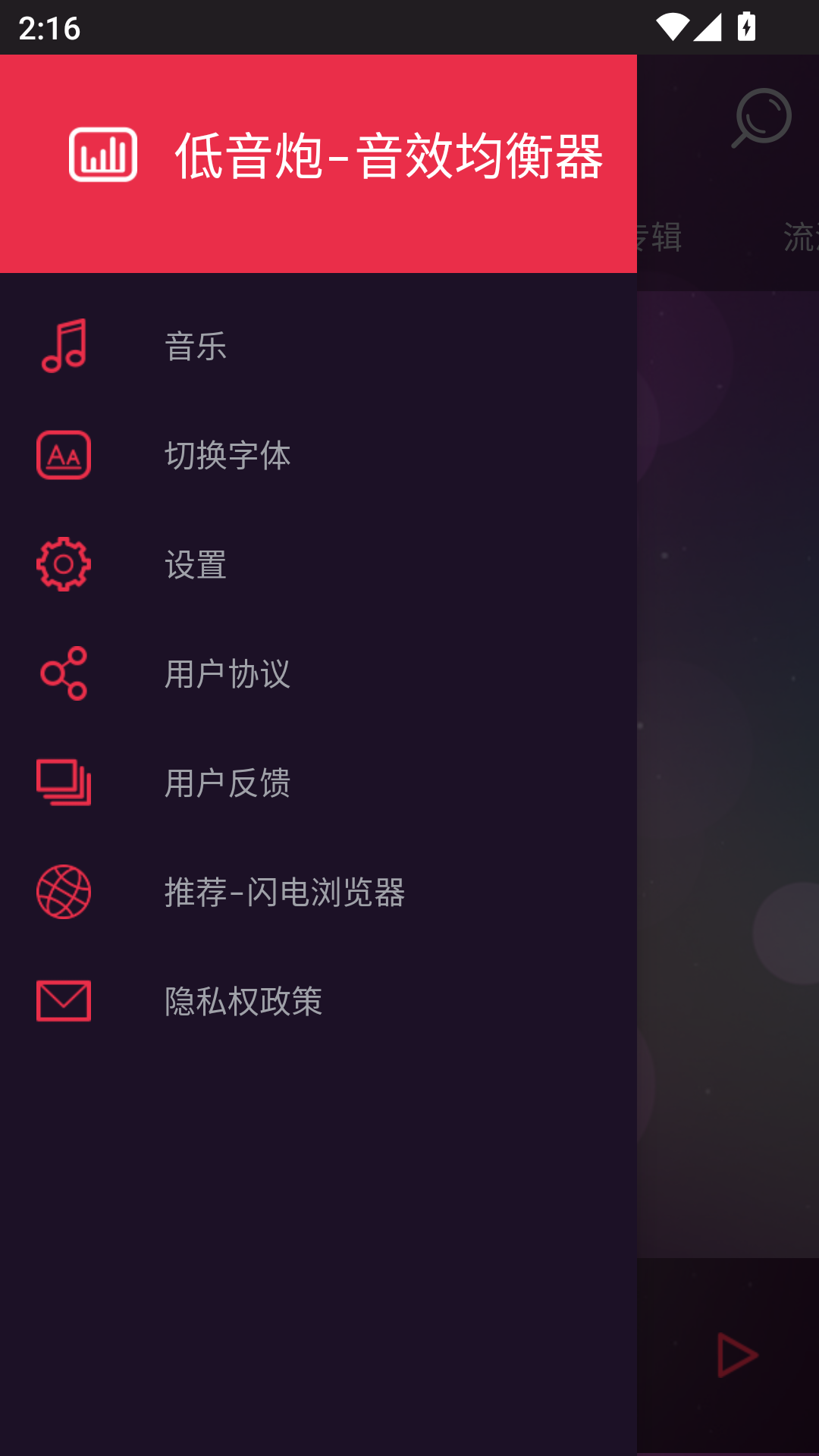Click the equalizer app logo icon
819x1456 pixels.
pos(101,155)
